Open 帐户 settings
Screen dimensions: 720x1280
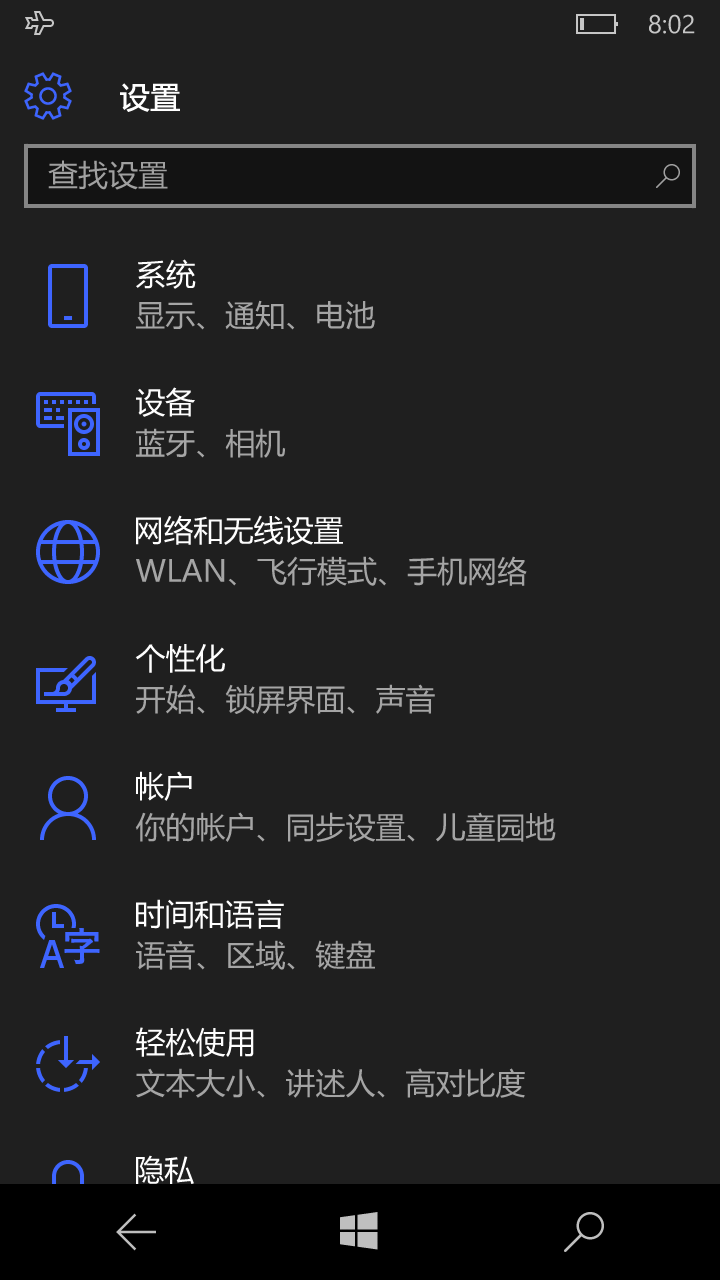pyautogui.click(x=360, y=808)
